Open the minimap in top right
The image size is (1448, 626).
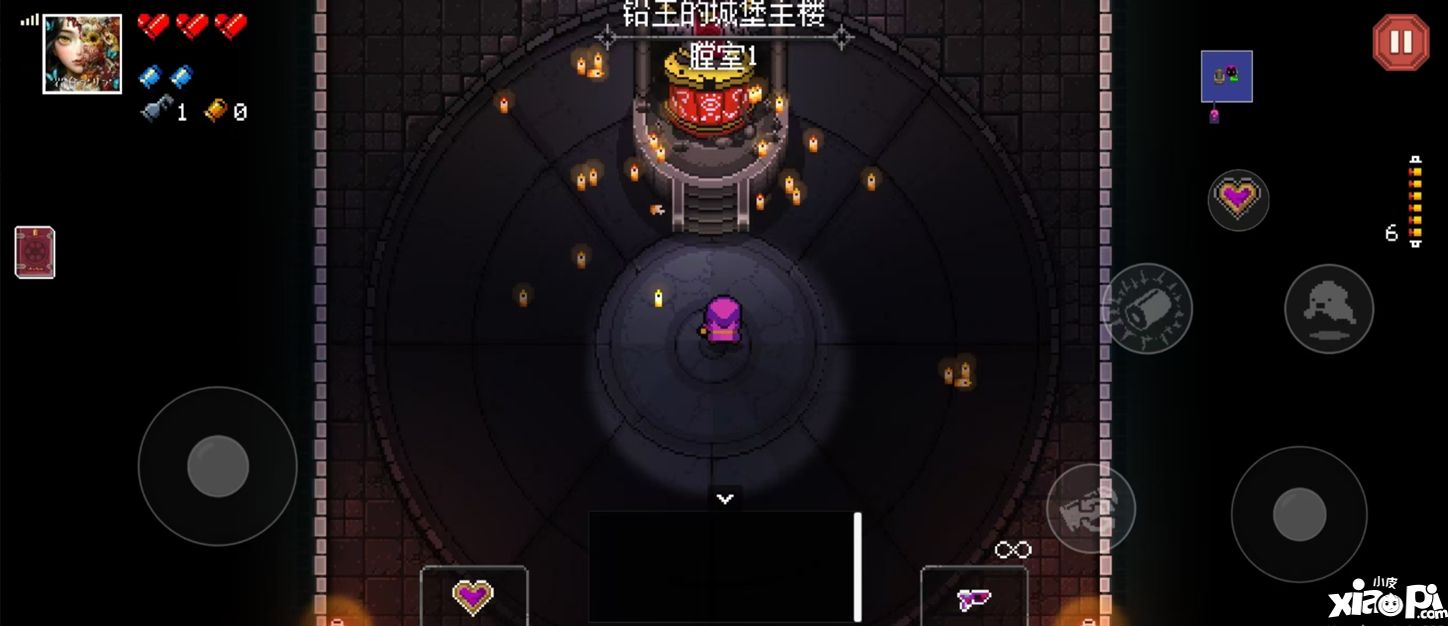pyautogui.click(x=1226, y=78)
